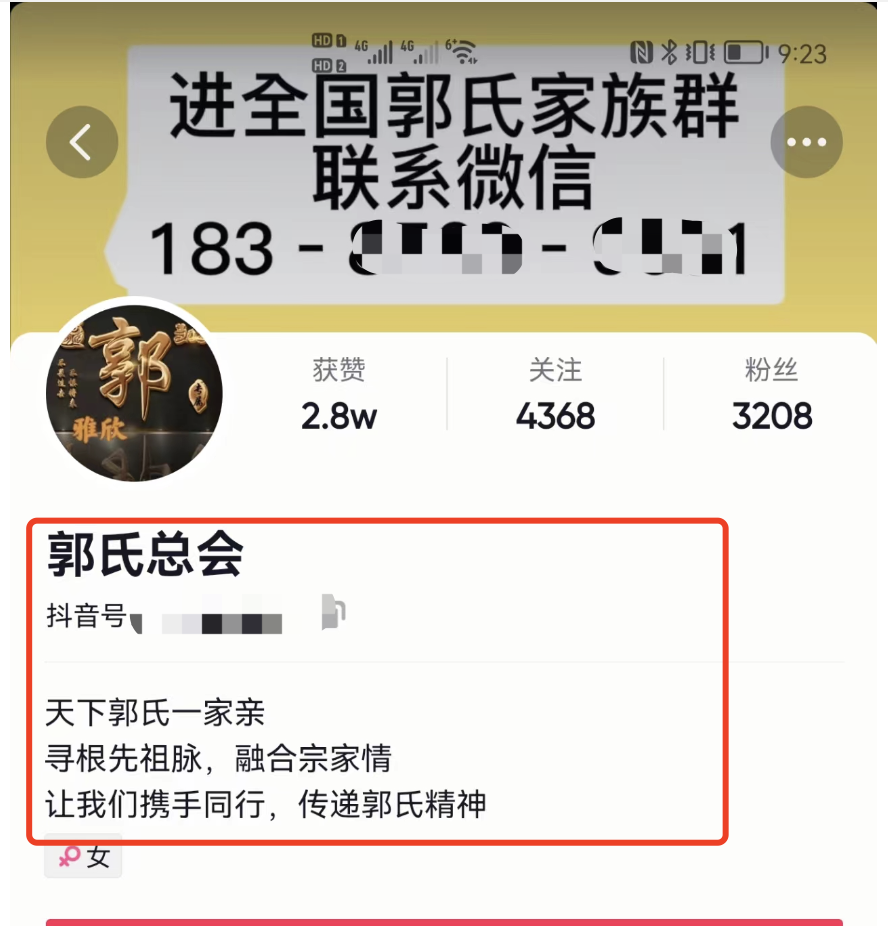
Task: Copy the 抖音号 using the copy icon
Action: point(333,613)
